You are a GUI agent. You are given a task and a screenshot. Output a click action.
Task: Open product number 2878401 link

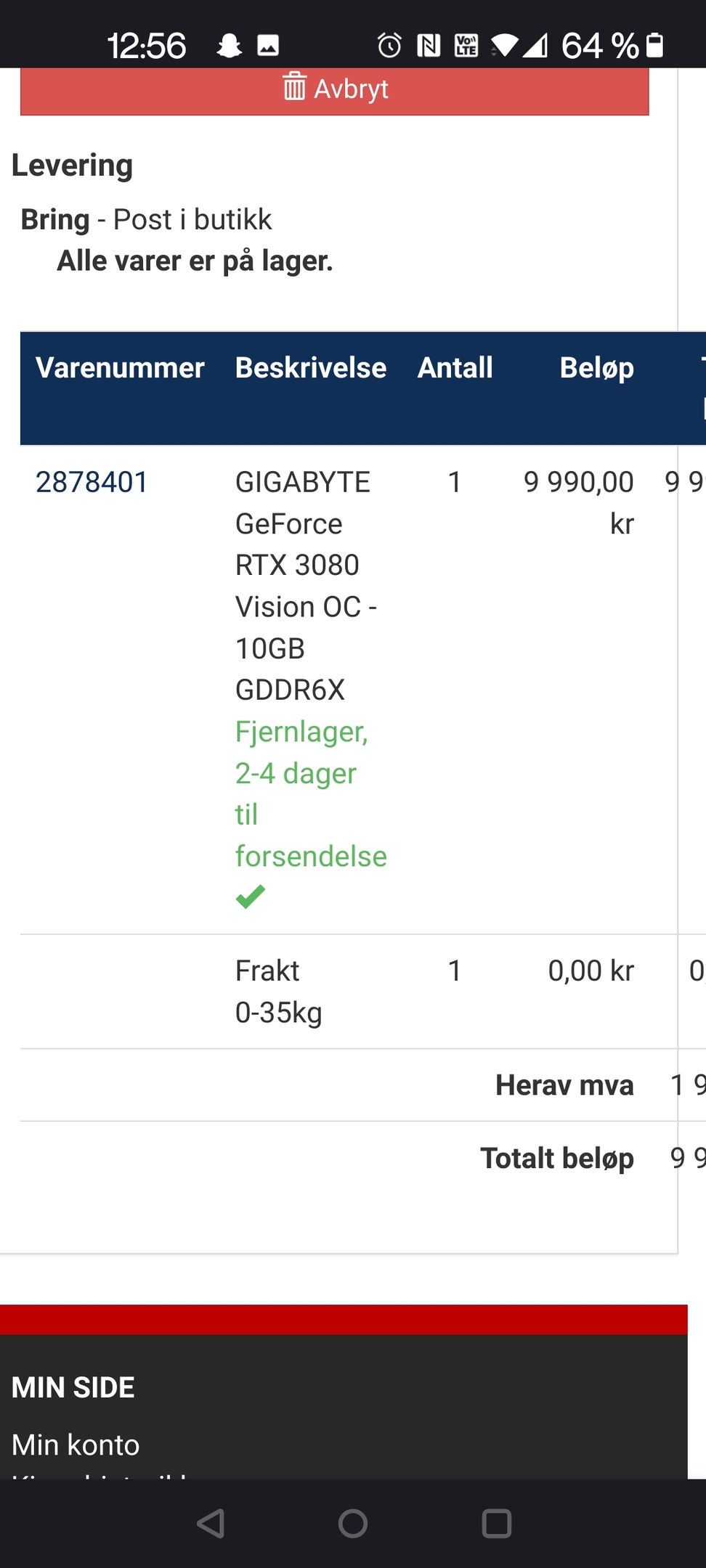point(92,482)
